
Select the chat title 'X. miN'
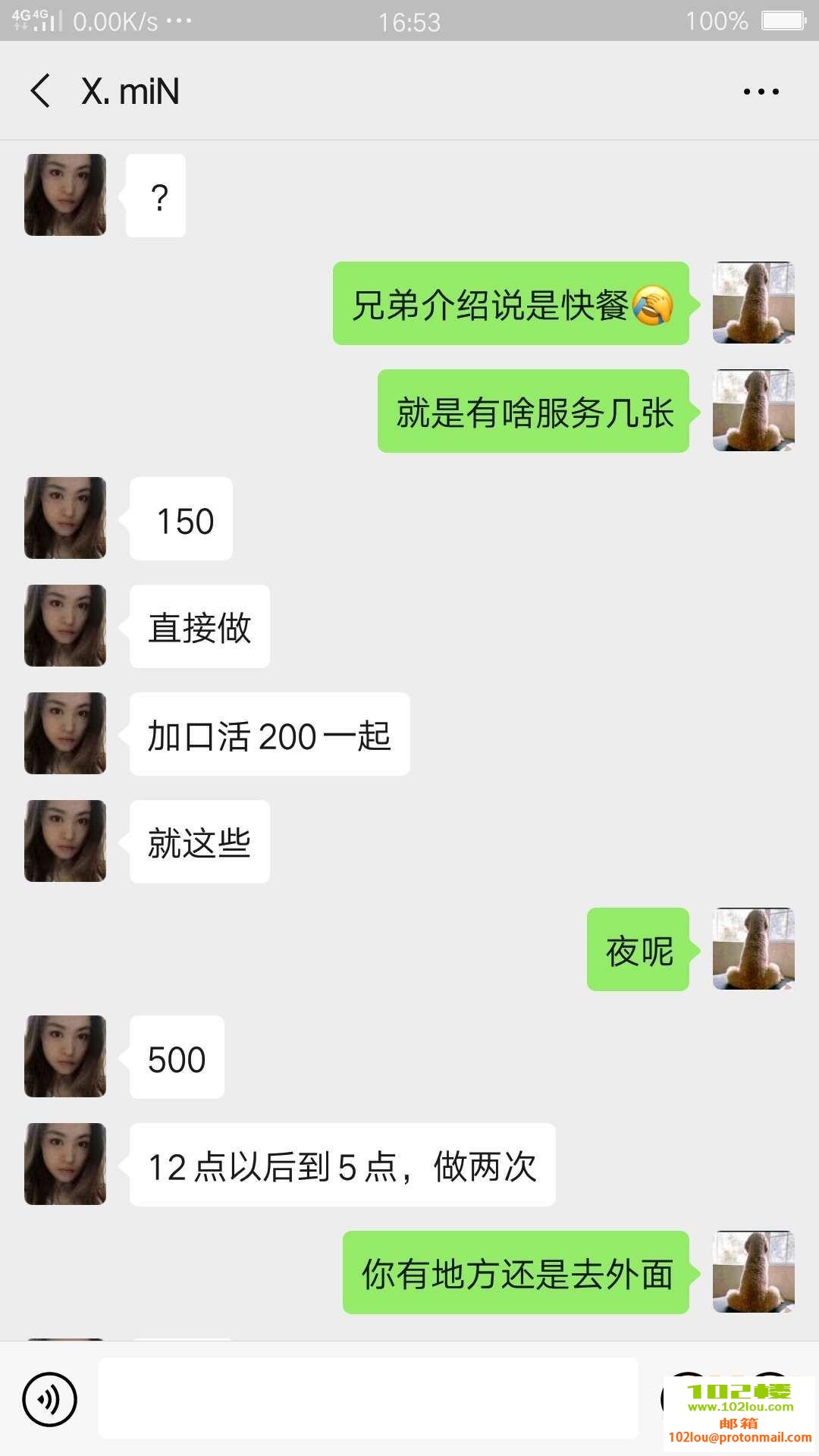tap(130, 91)
